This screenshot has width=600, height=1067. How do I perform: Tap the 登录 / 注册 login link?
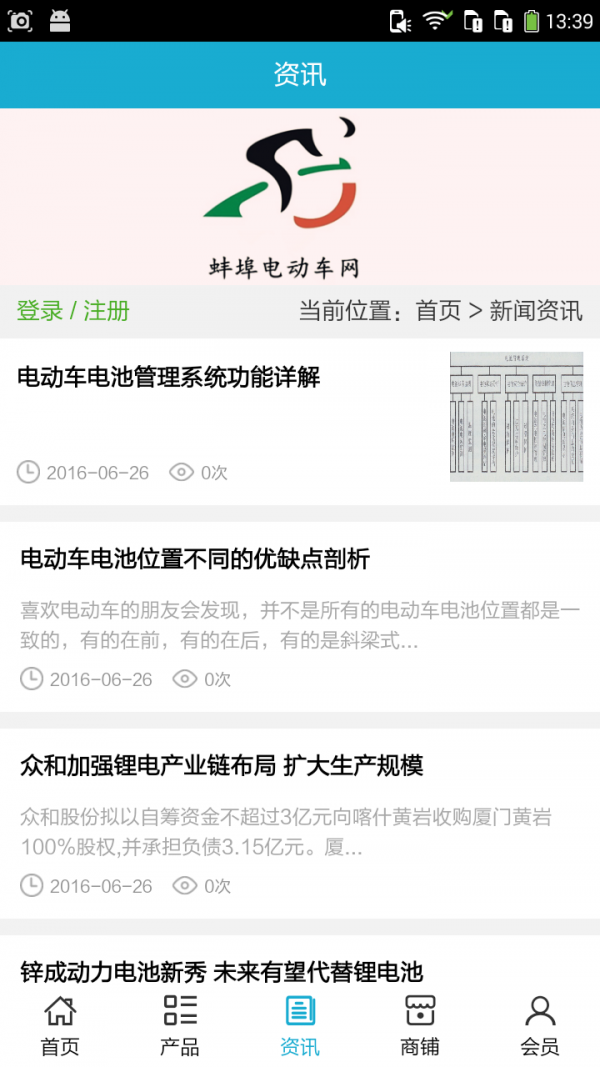[73, 311]
